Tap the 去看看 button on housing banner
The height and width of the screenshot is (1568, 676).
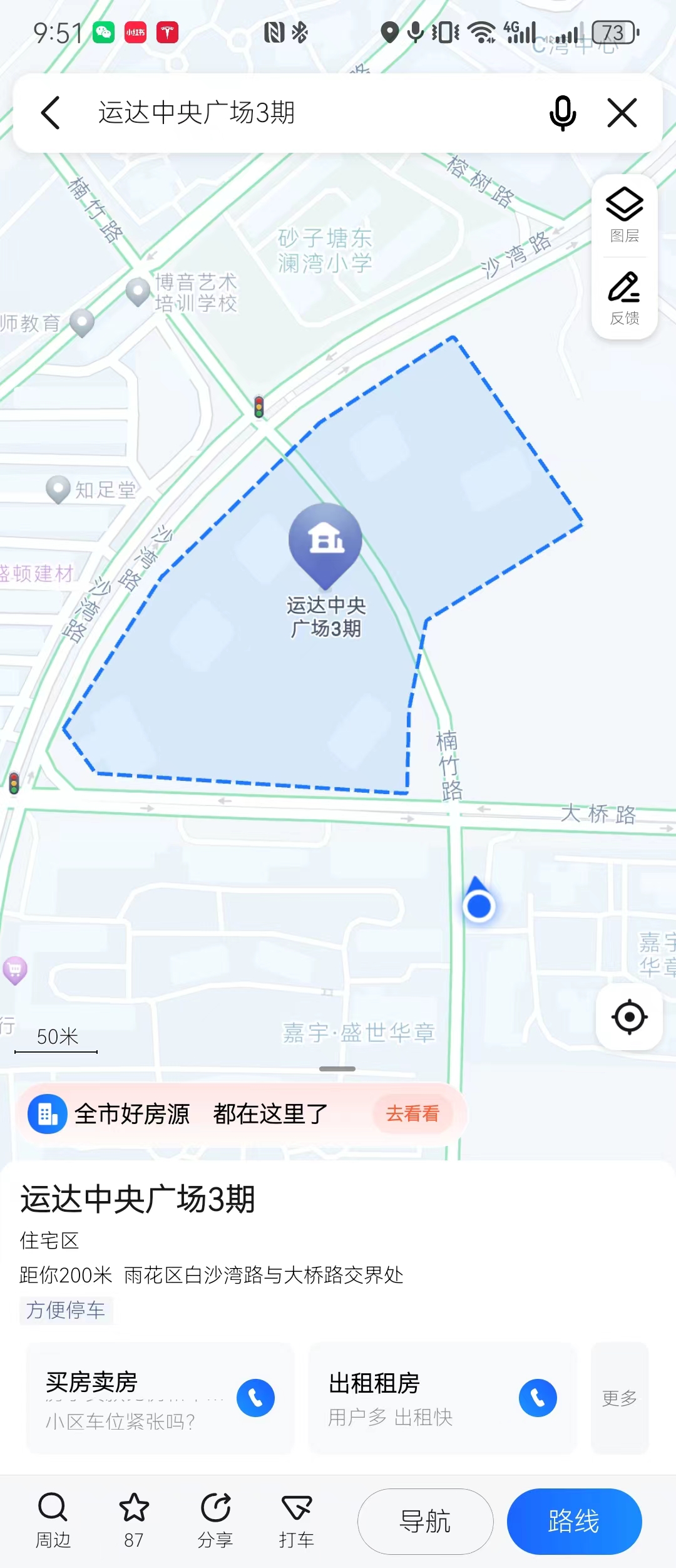pyautogui.click(x=412, y=1114)
